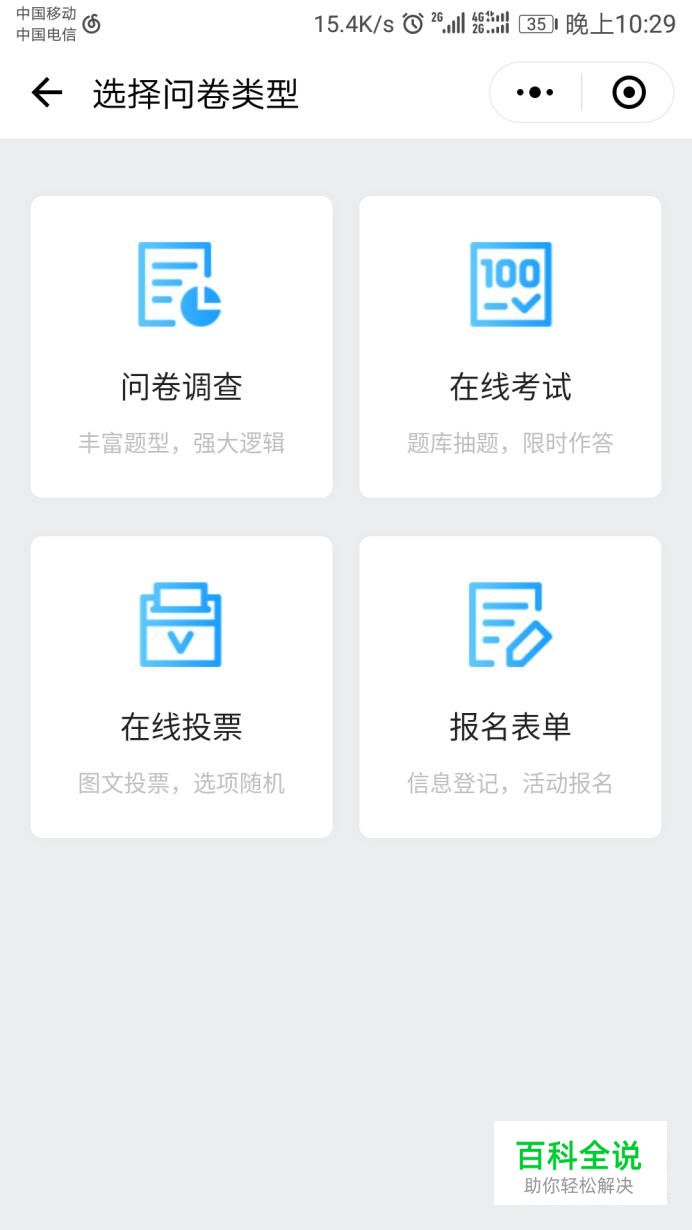This screenshot has height=1230, width=692.
Task: Select the 问卷调查 survey card
Action: tap(182, 346)
